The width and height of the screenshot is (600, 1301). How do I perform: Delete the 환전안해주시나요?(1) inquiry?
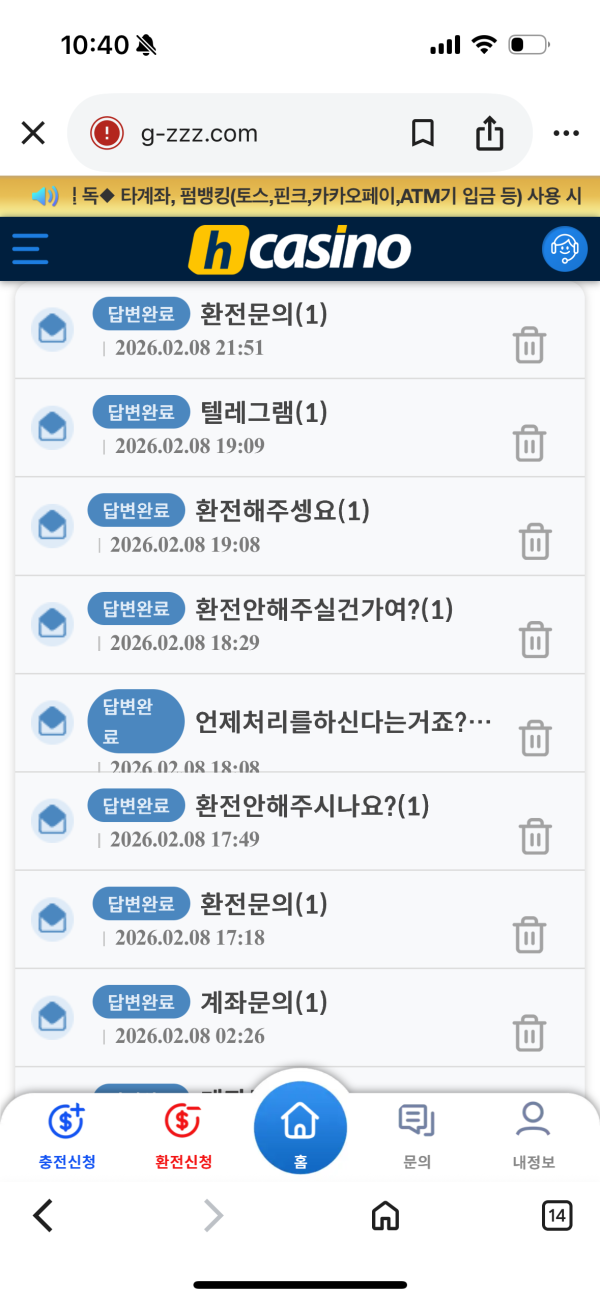(x=536, y=836)
